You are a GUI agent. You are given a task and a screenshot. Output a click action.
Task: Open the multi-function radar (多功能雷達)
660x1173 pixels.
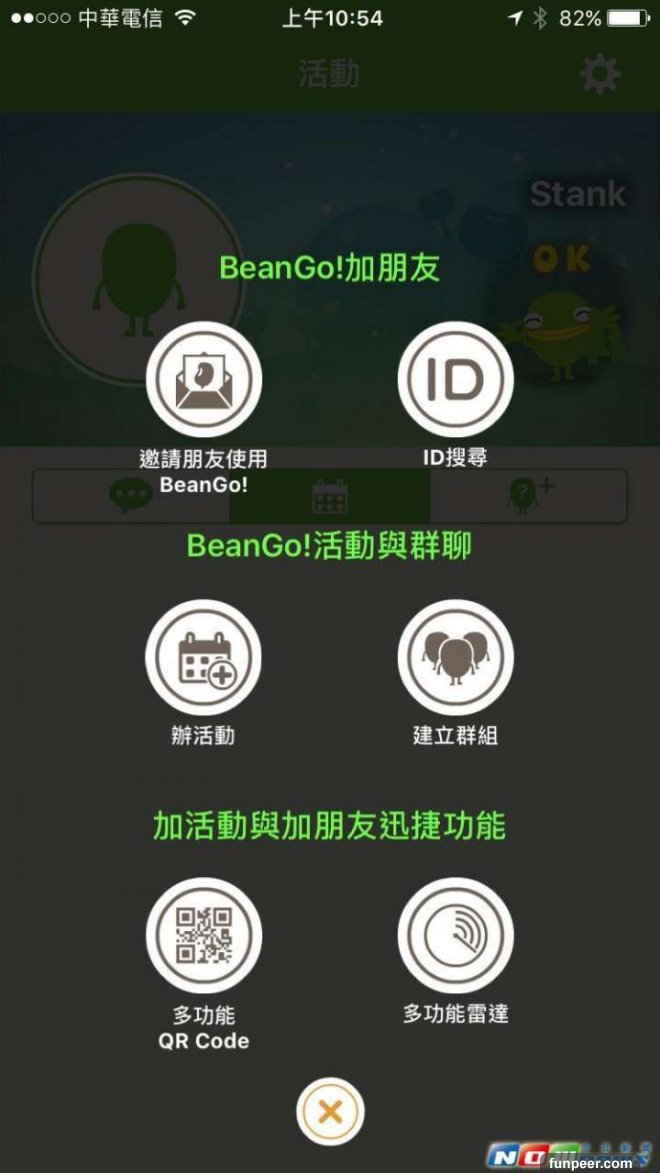[x=455, y=935]
